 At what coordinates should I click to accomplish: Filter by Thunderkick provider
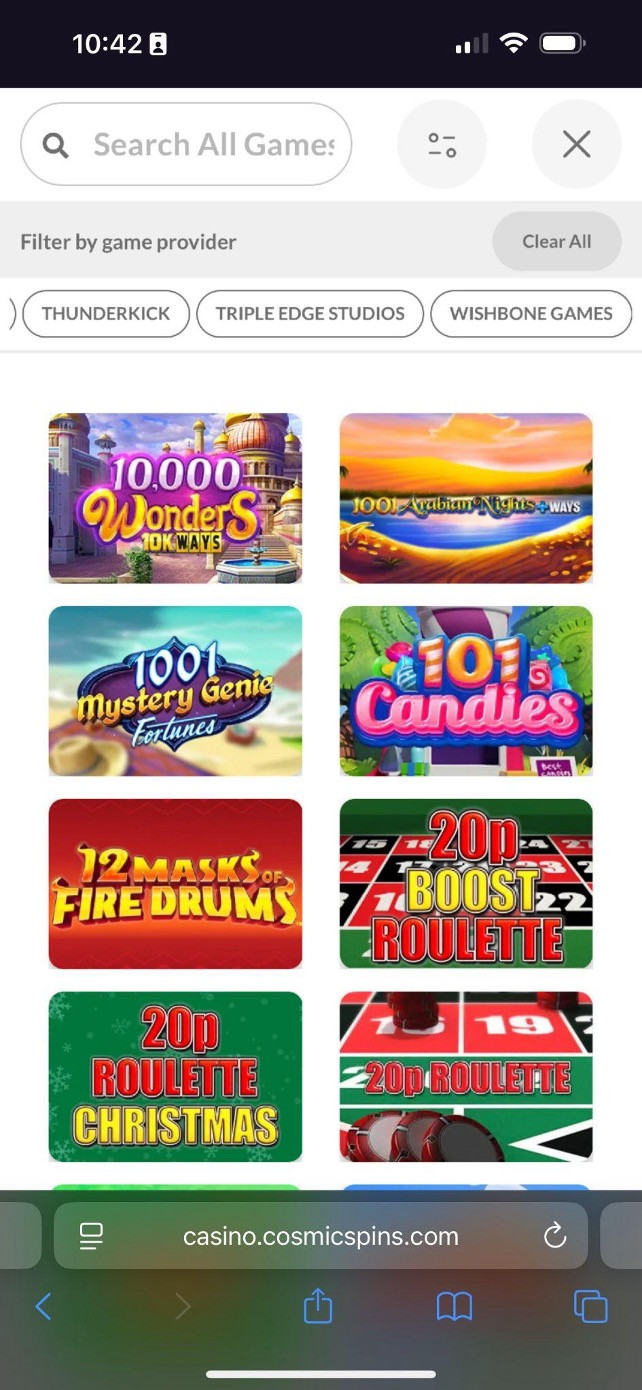(x=106, y=313)
